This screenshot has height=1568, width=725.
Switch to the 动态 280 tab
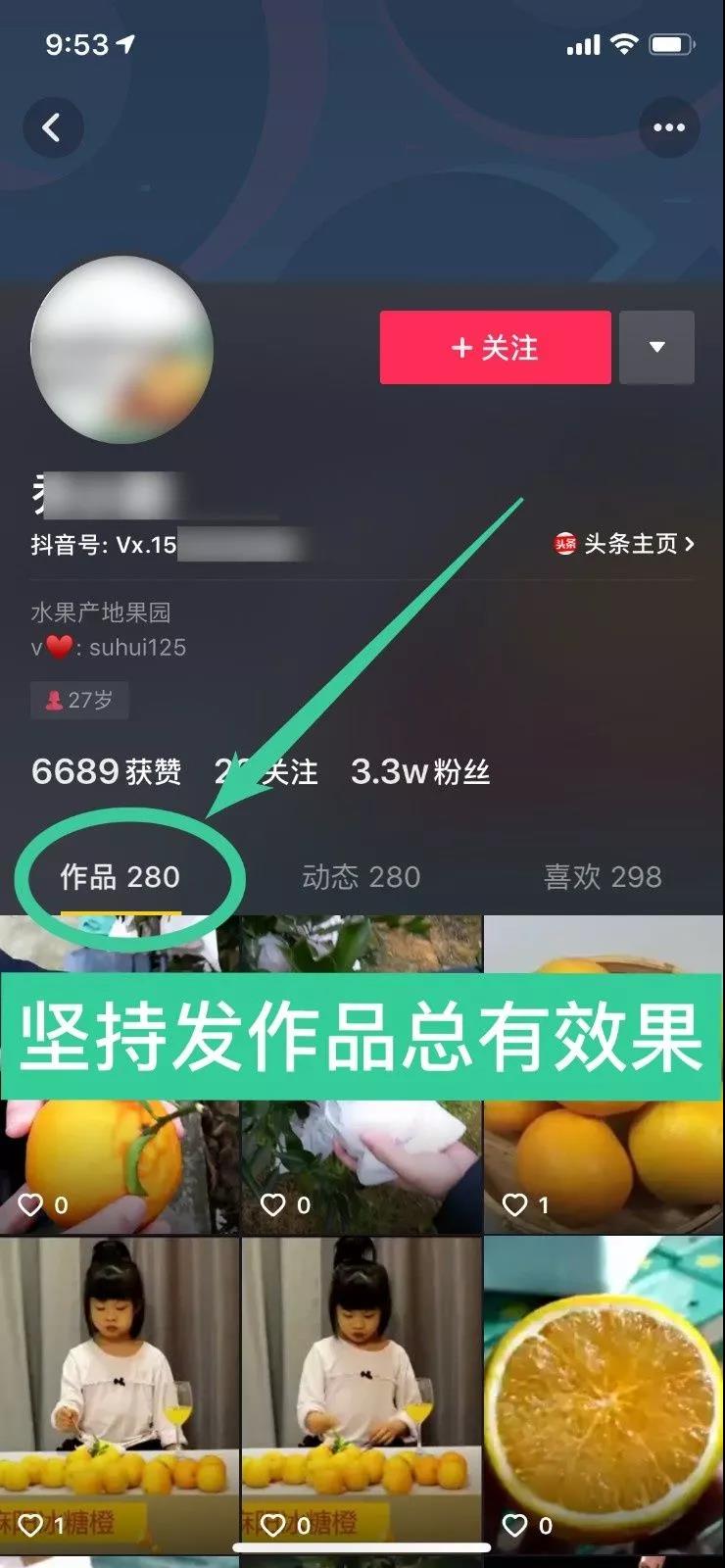[361, 877]
